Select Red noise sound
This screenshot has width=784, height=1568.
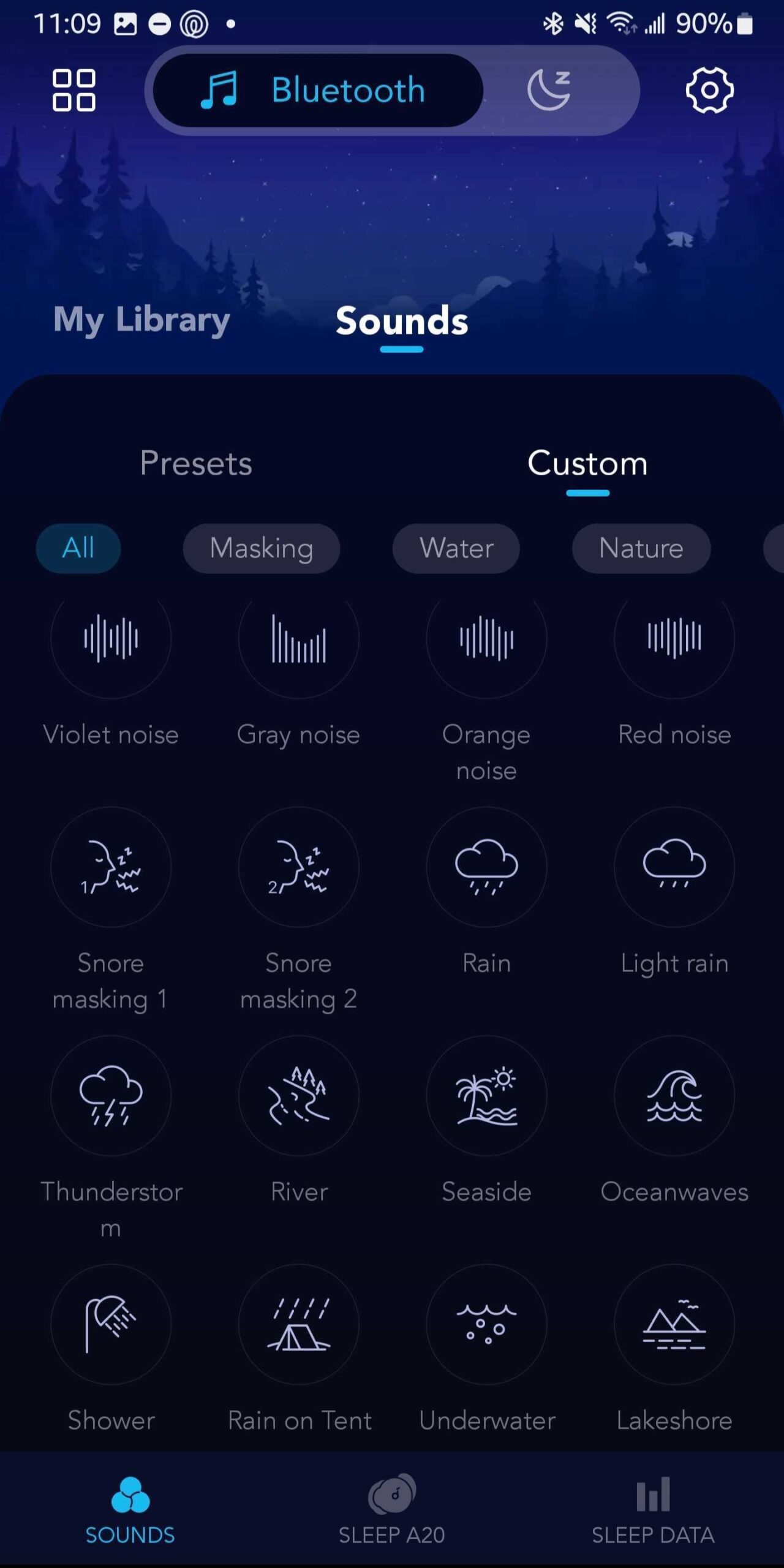tap(674, 640)
